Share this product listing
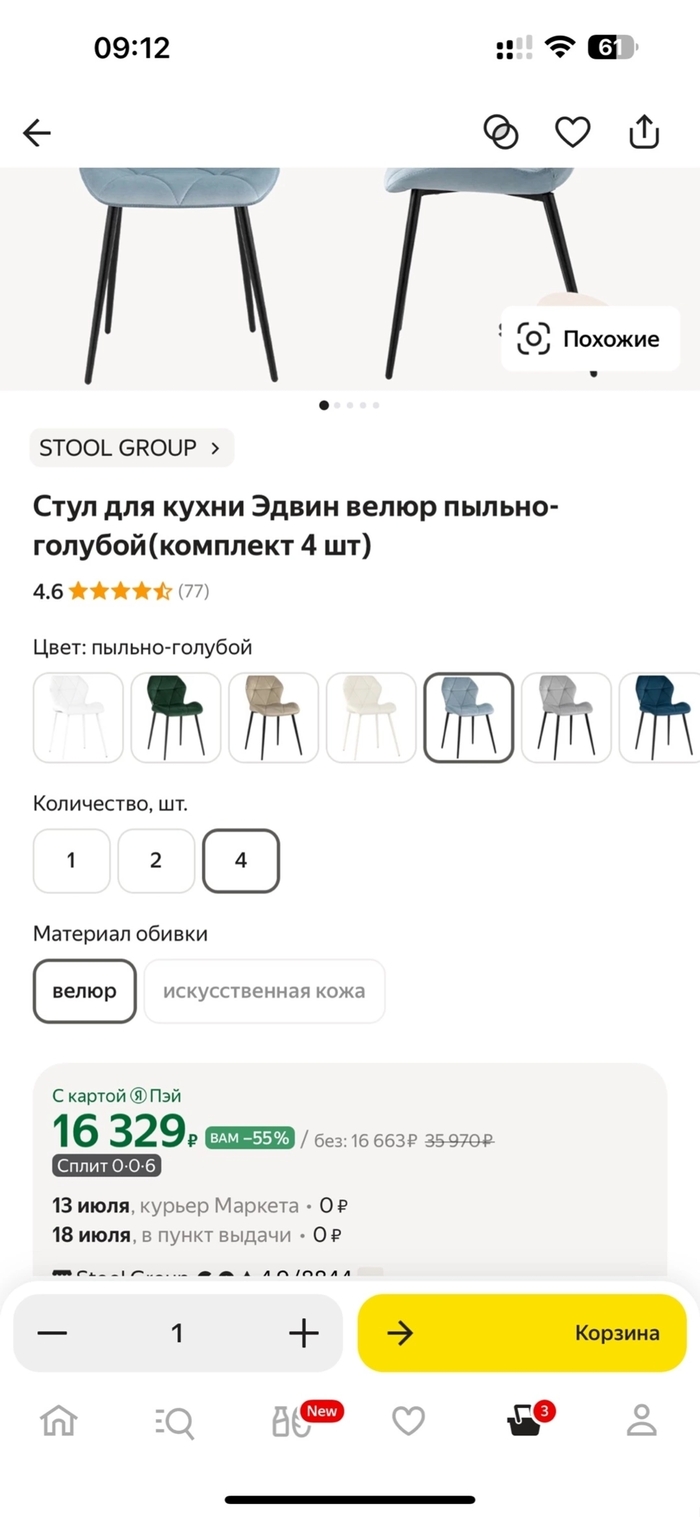 pyautogui.click(x=644, y=132)
